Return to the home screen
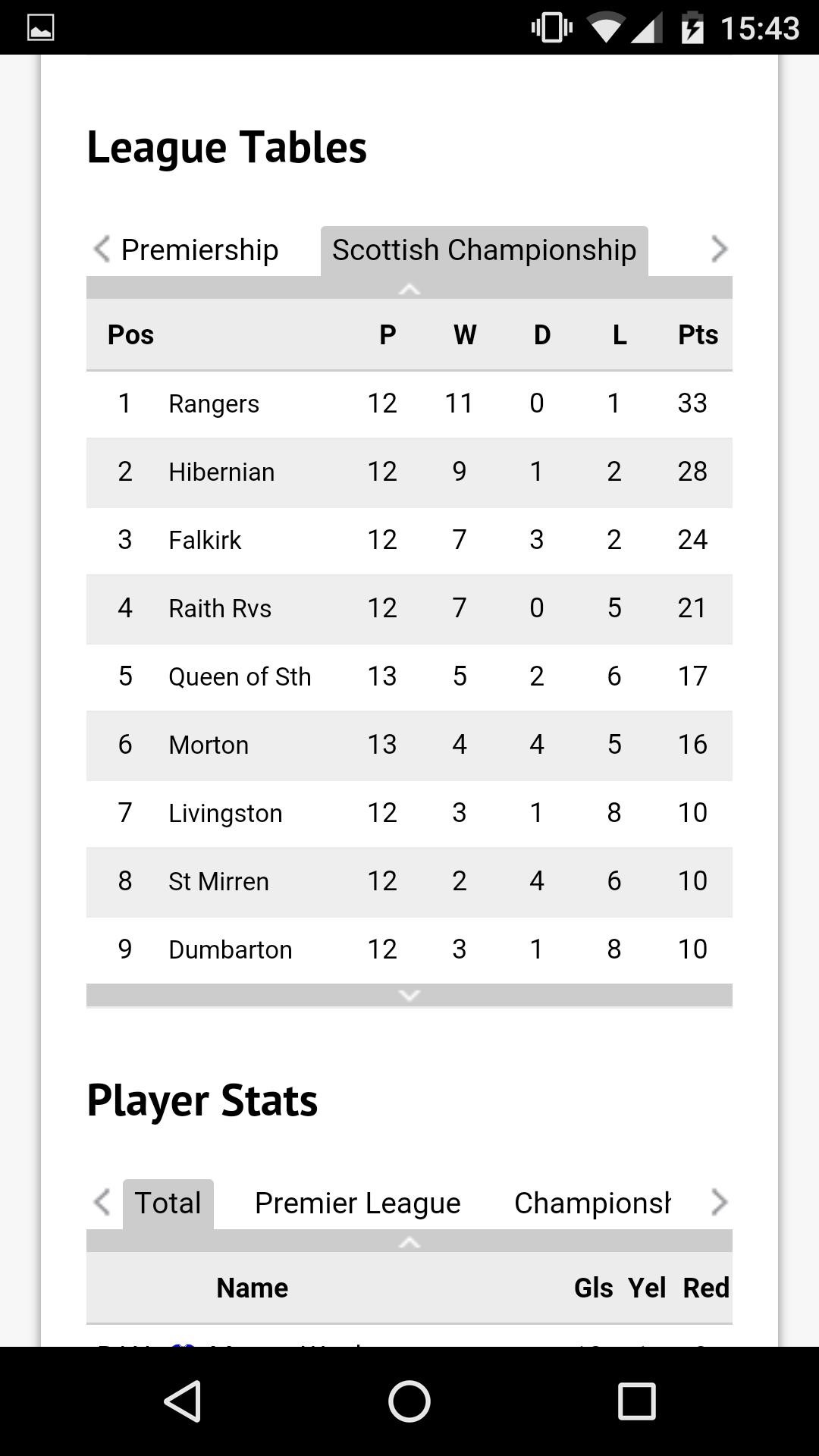Viewport: 819px width, 1456px height. [x=409, y=1401]
